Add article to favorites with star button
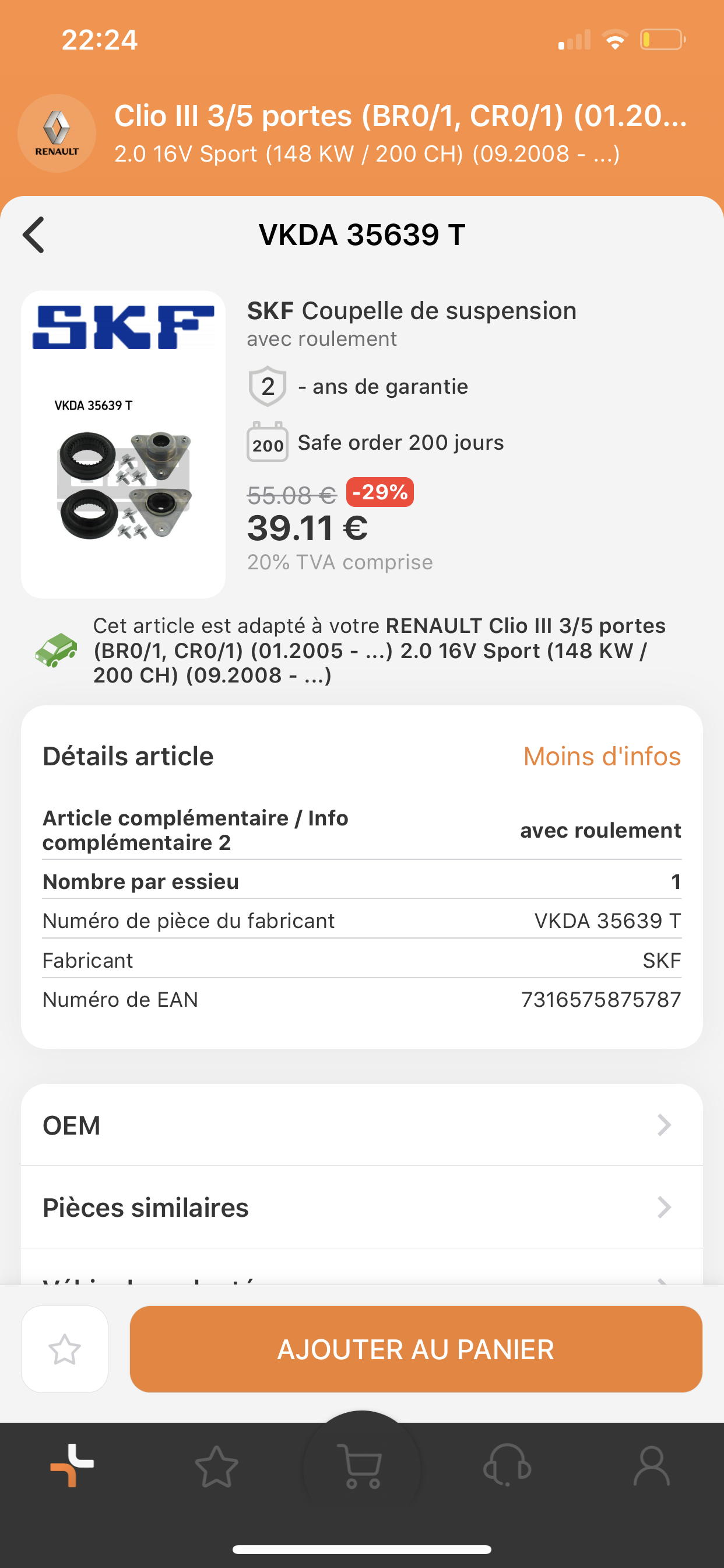This screenshot has width=724, height=1568. (x=65, y=1349)
